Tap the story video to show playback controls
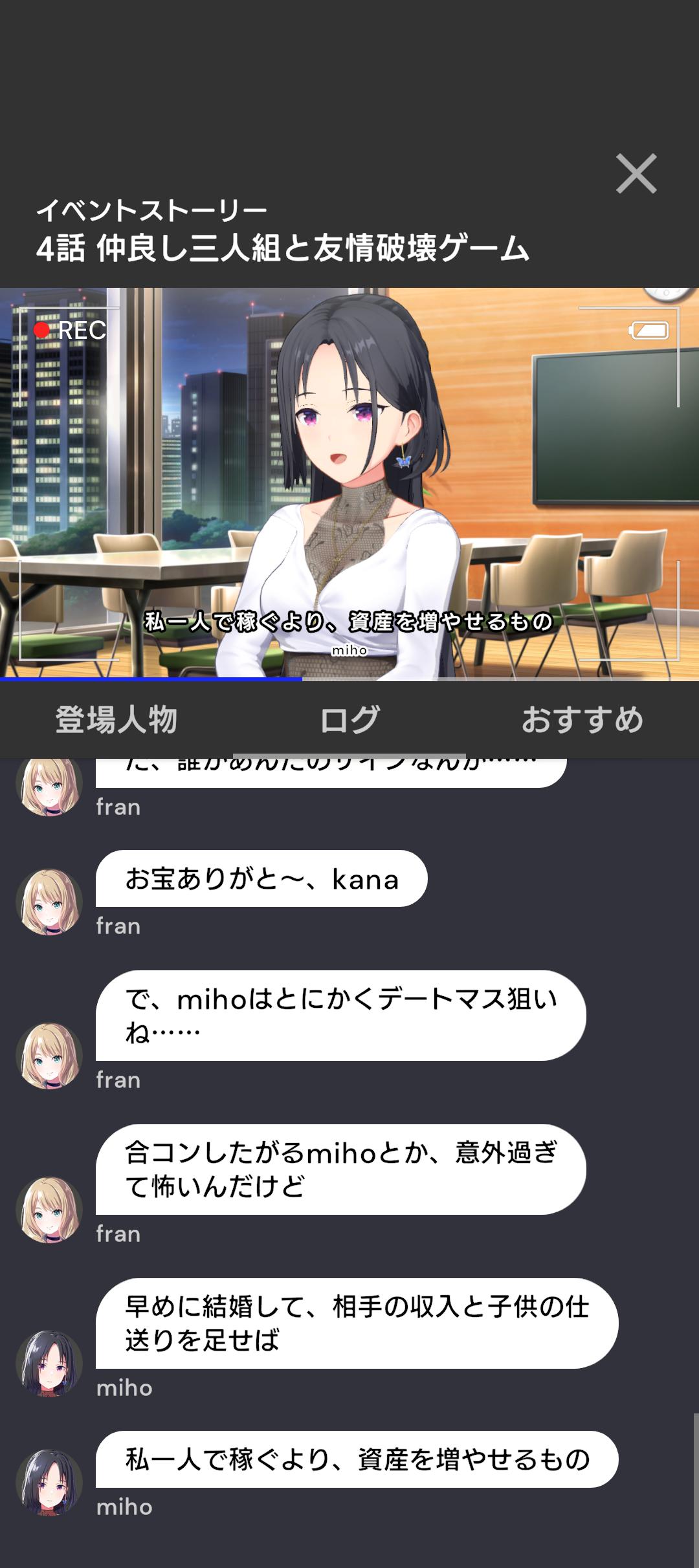 pyautogui.click(x=349, y=484)
